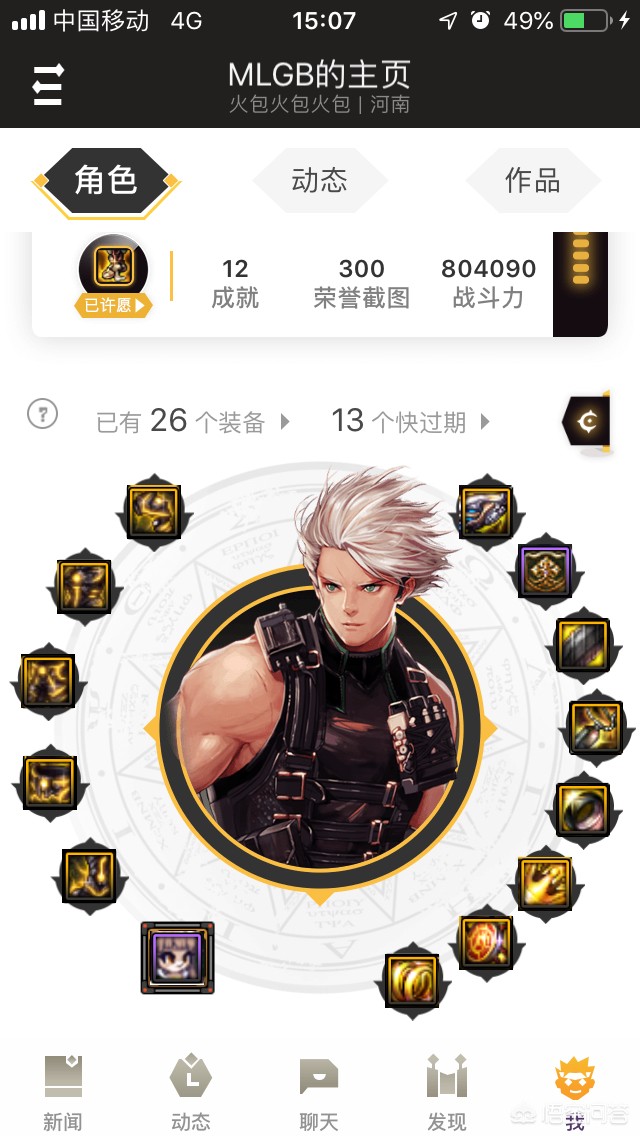Open the 300 荣誉截图 screenshots

click(361, 283)
